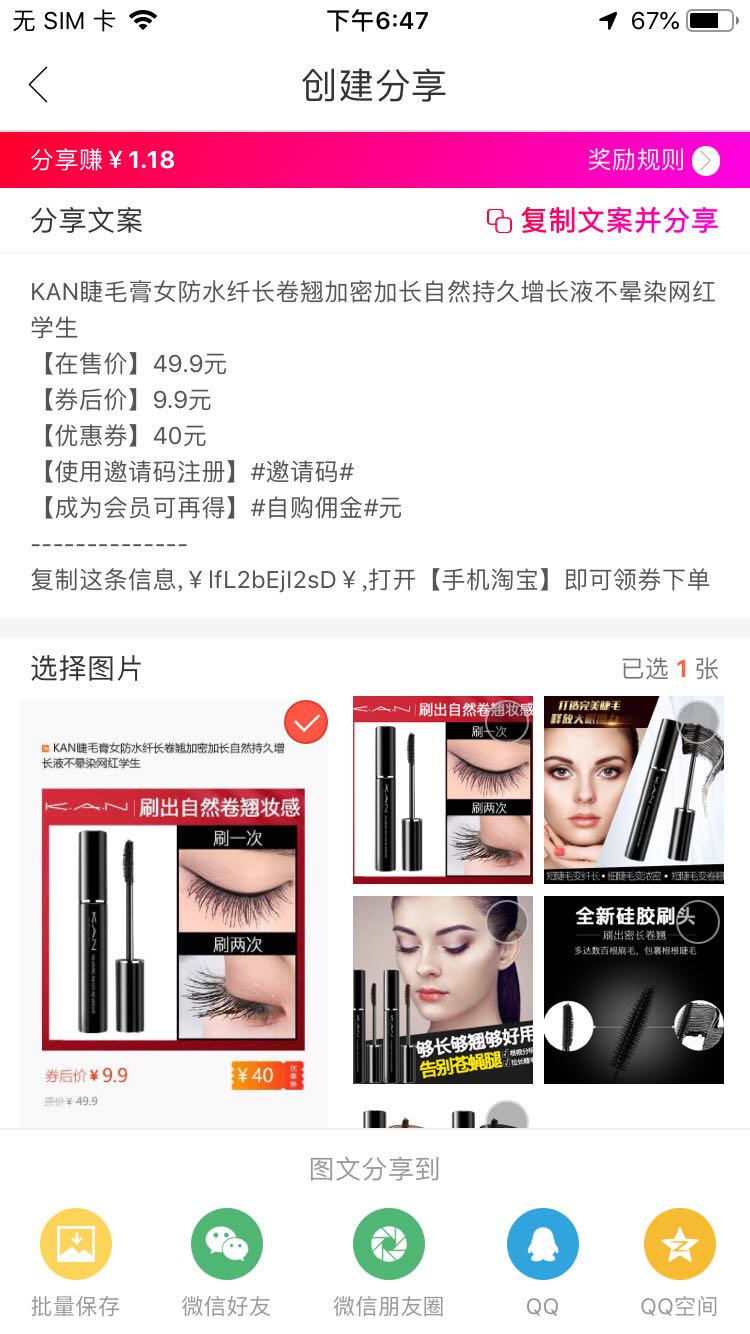The image size is (750, 1334).
Task: Select the 全新硅胶刷头 brush image
Action: [697, 921]
